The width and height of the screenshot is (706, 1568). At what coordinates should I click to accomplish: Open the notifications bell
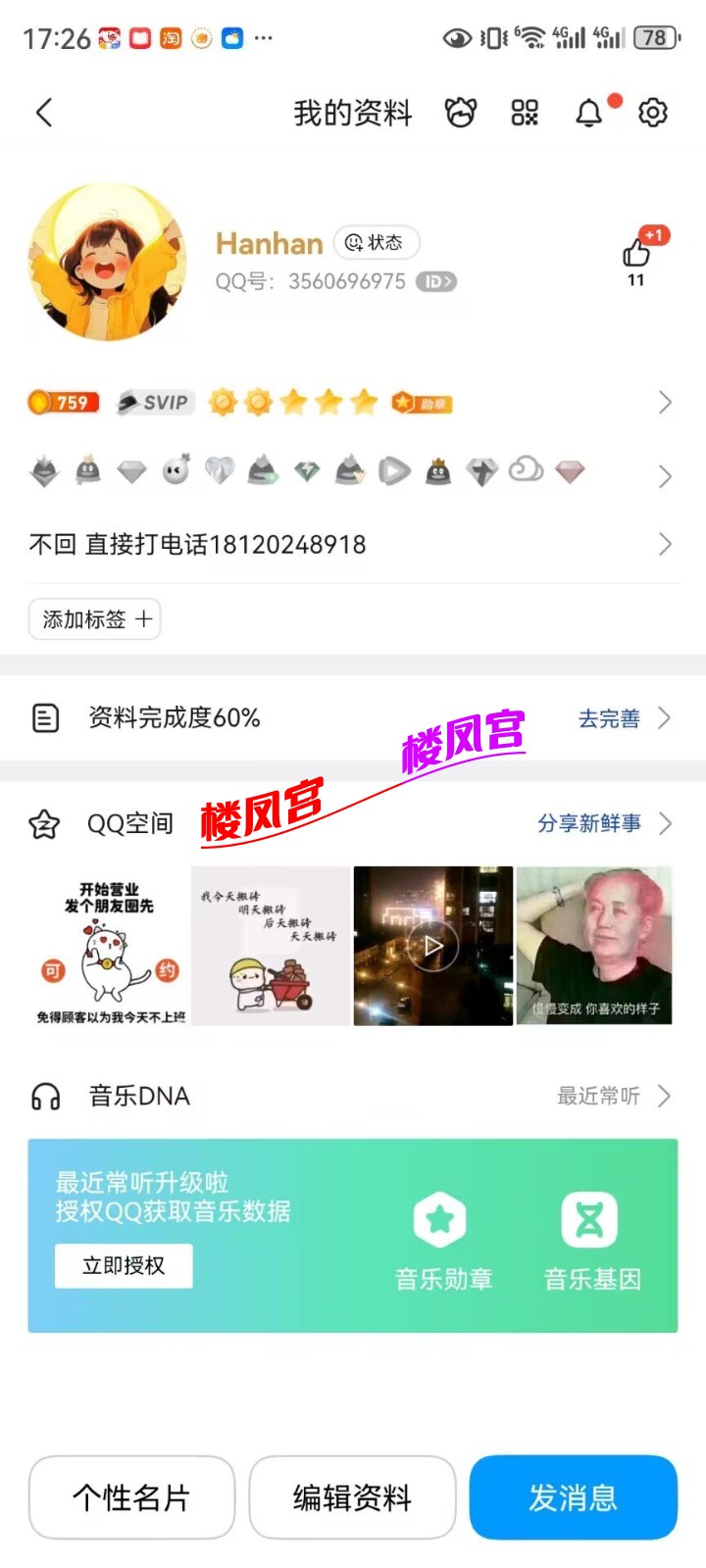(588, 114)
